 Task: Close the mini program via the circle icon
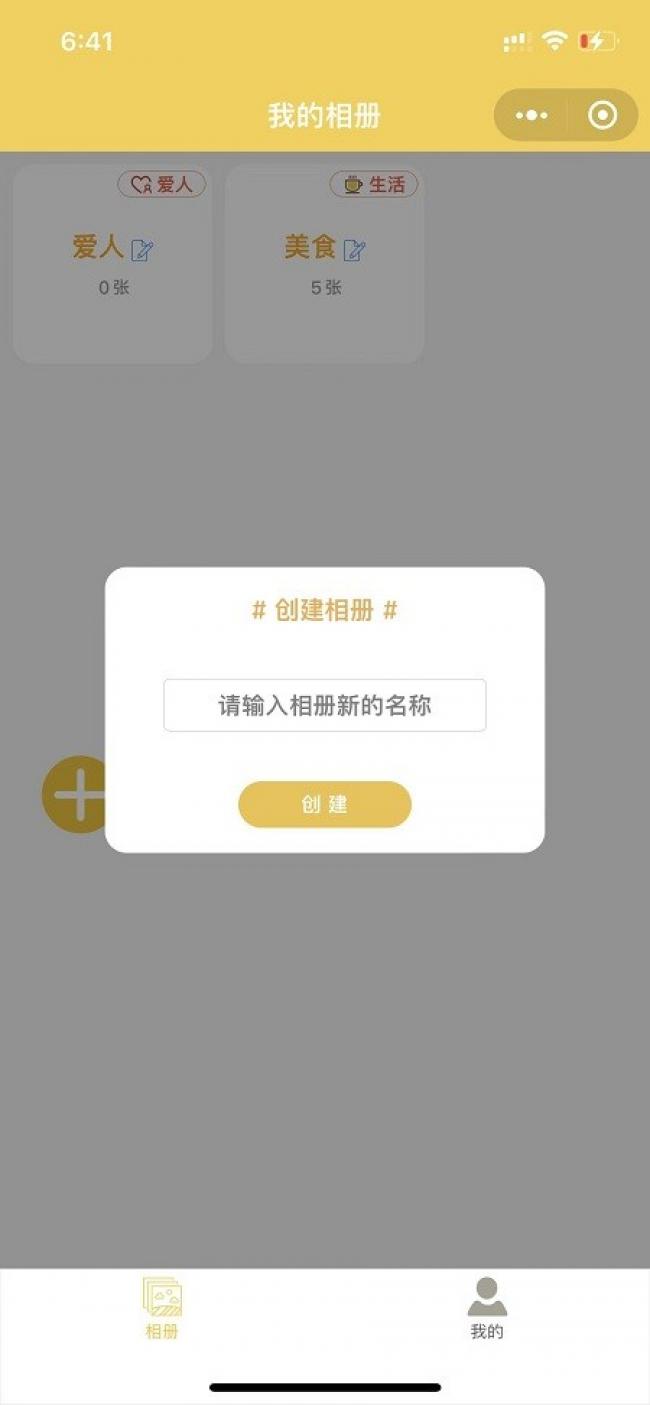pos(602,116)
